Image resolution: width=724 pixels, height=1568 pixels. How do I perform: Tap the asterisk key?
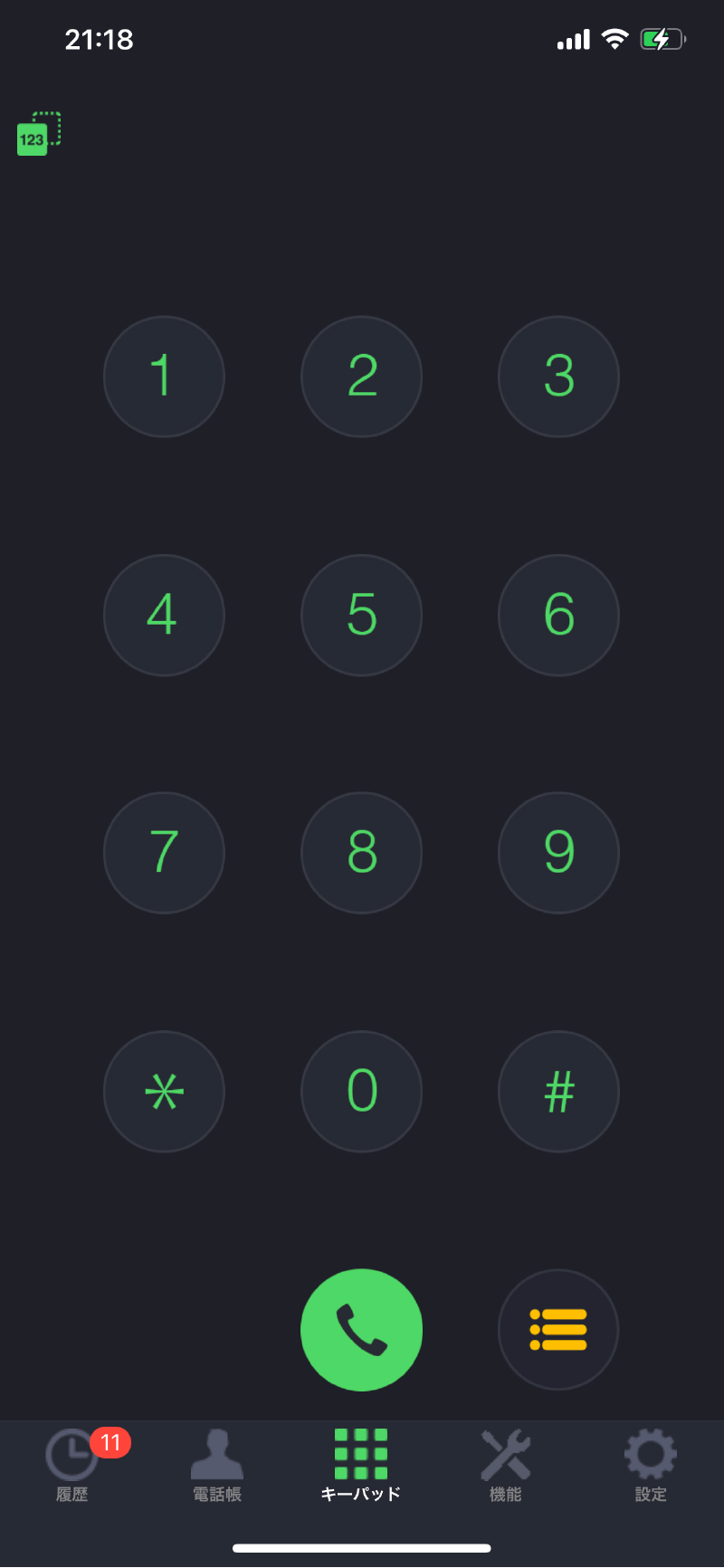pos(164,1092)
